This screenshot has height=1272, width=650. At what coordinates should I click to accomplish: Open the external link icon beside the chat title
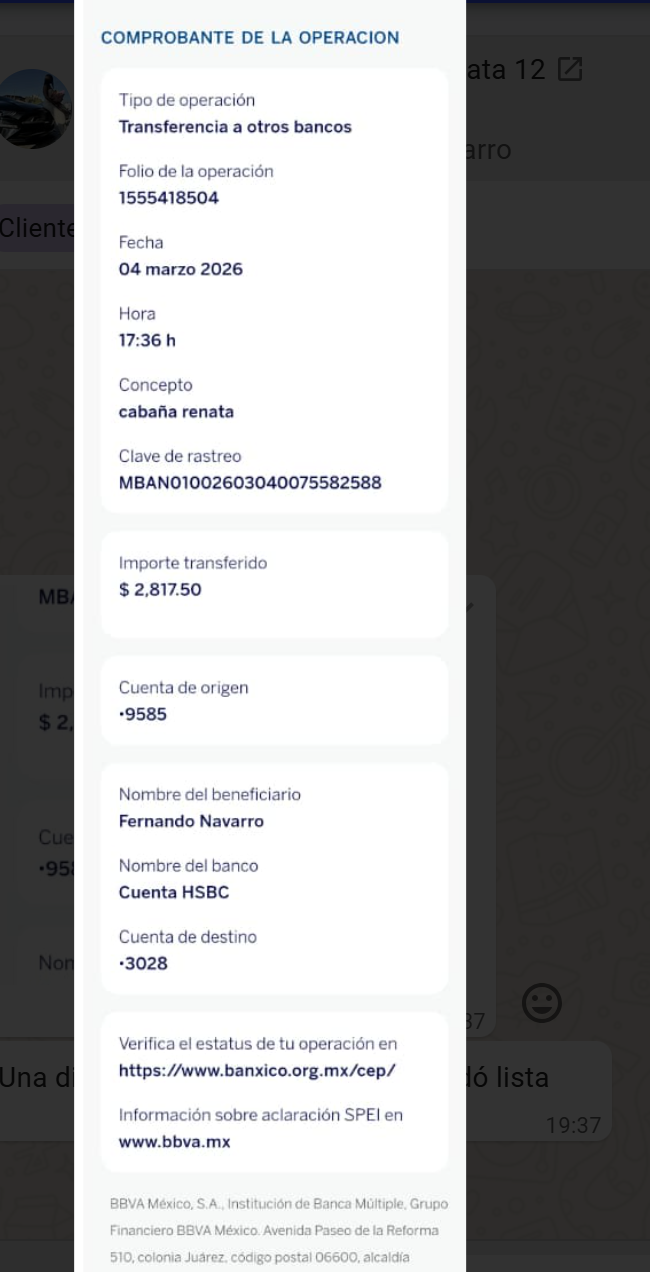point(570,69)
